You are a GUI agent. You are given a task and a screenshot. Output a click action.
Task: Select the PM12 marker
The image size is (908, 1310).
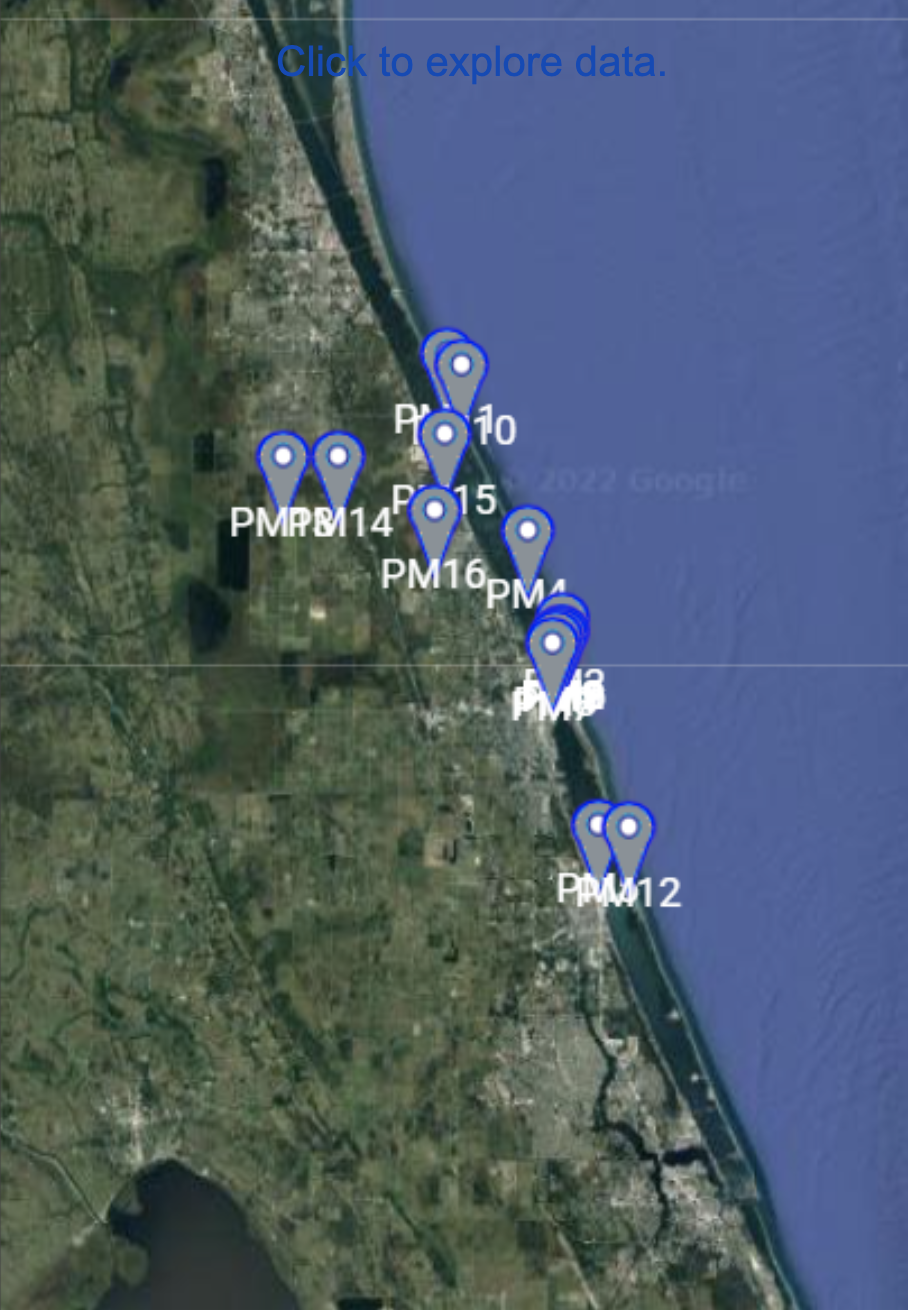pos(628,836)
